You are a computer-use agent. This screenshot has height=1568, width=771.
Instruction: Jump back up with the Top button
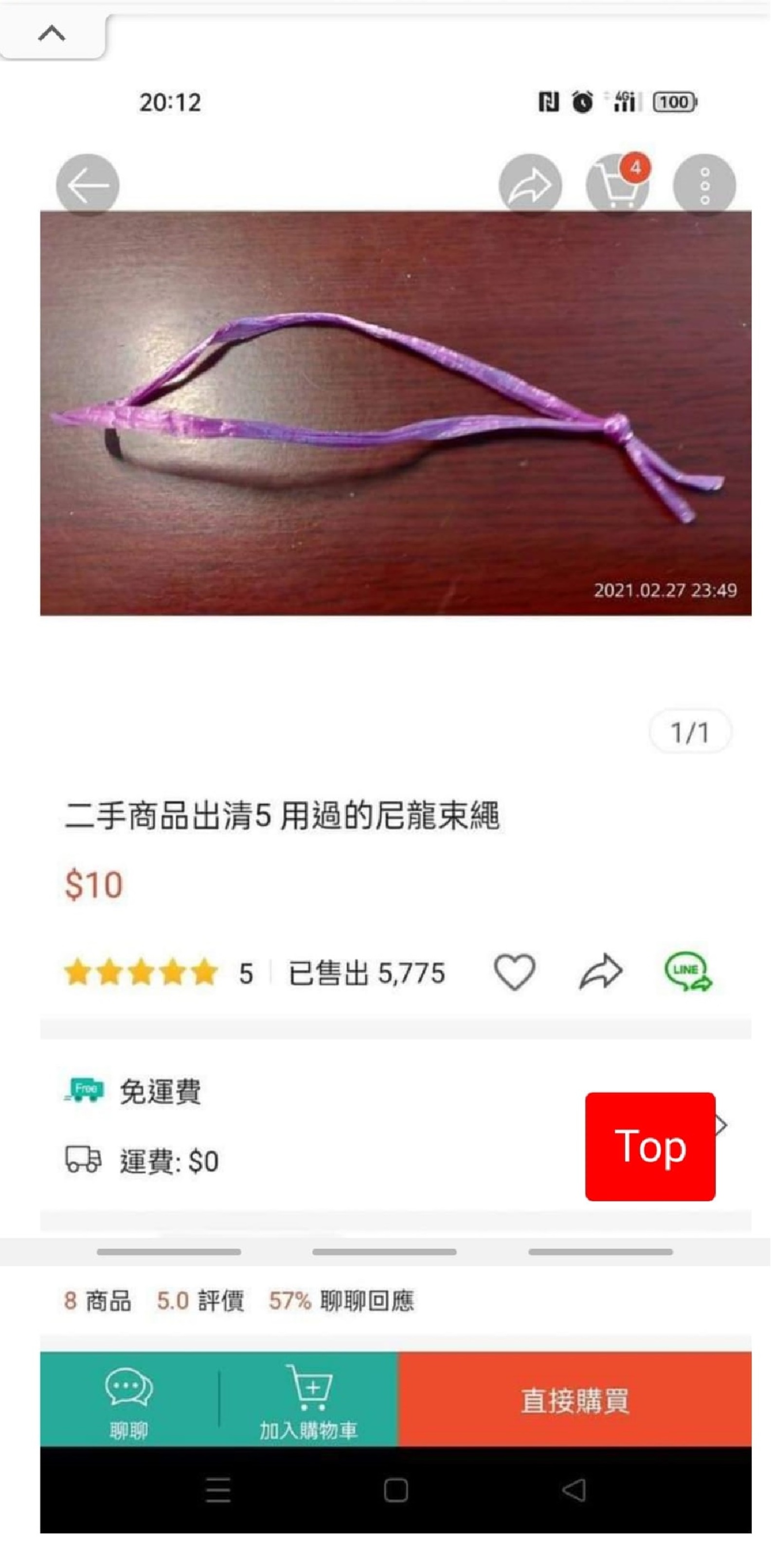pyautogui.click(x=650, y=1146)
